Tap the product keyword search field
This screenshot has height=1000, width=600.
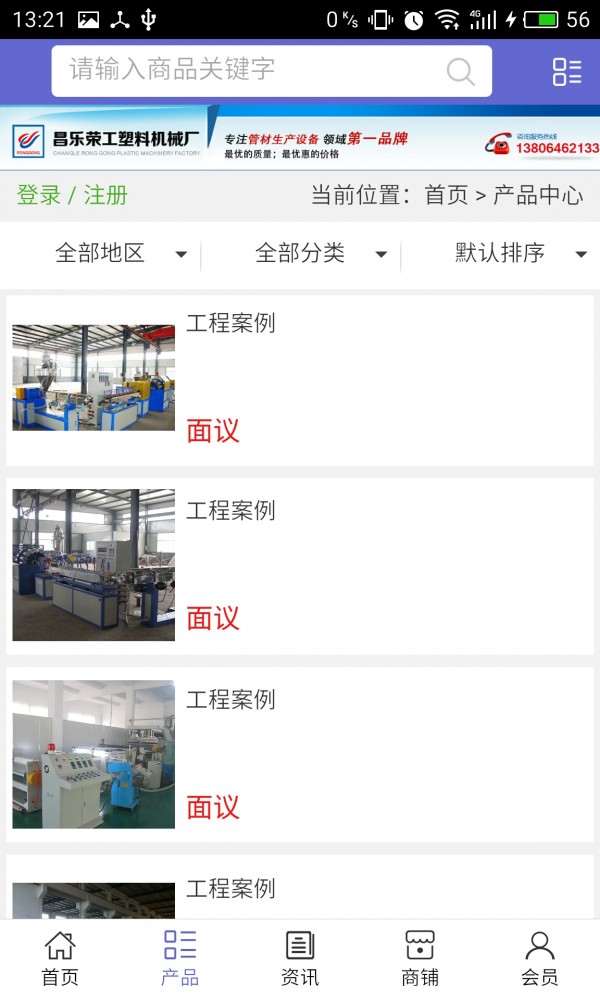250,70
